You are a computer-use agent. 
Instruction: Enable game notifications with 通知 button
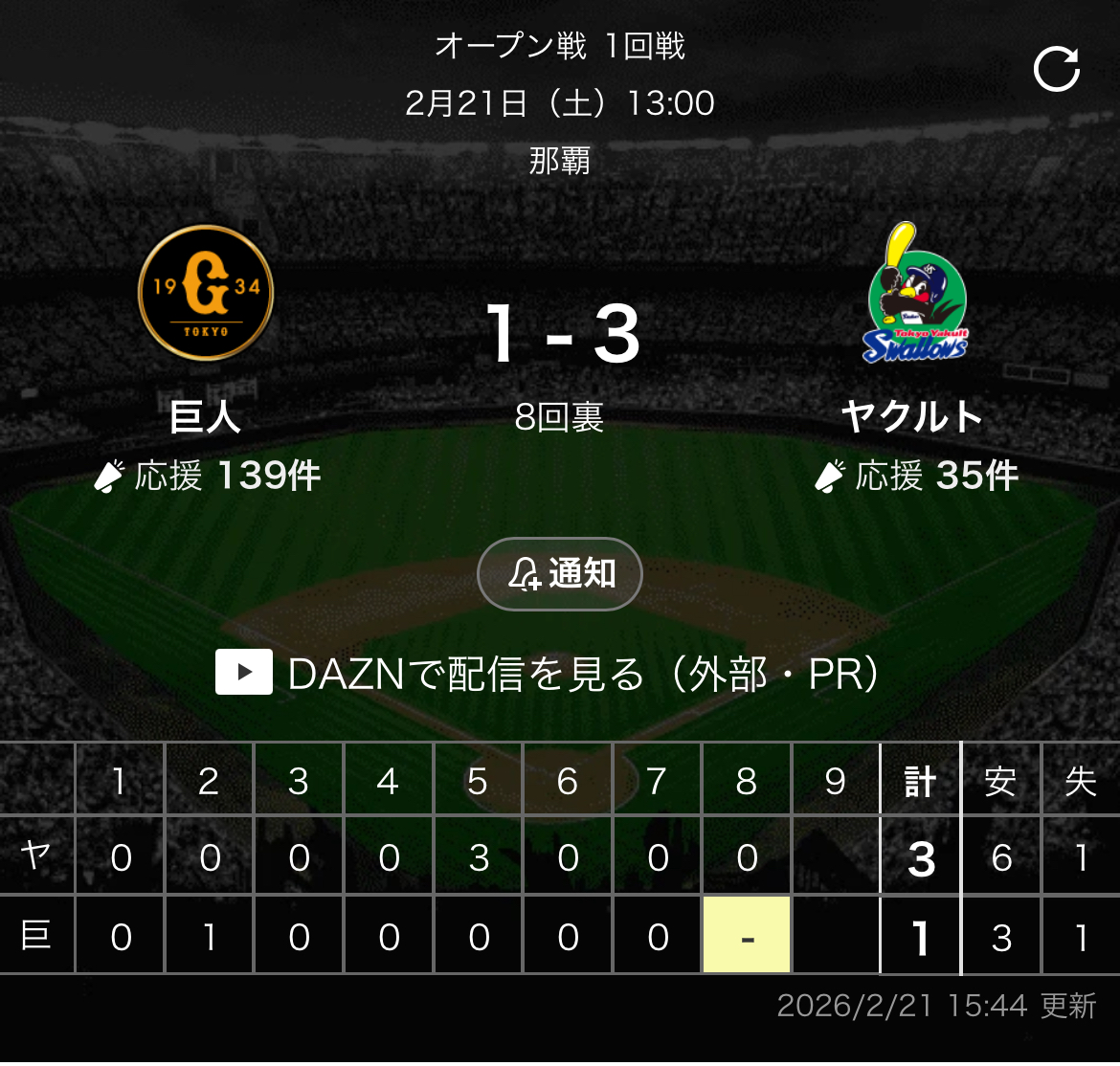pyautogui.click(x=560, y=574)
